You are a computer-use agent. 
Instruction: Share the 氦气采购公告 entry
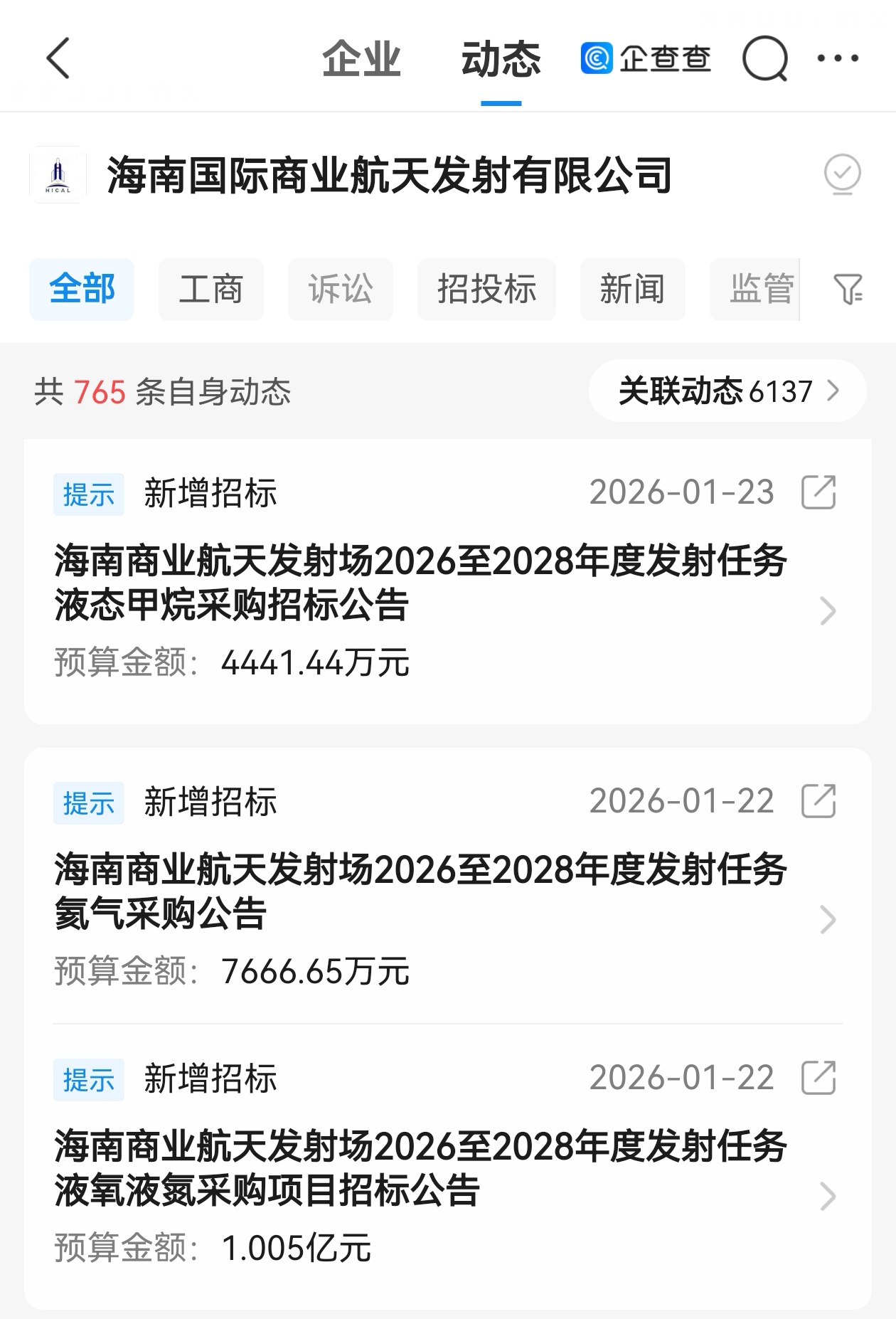(818, 801)
